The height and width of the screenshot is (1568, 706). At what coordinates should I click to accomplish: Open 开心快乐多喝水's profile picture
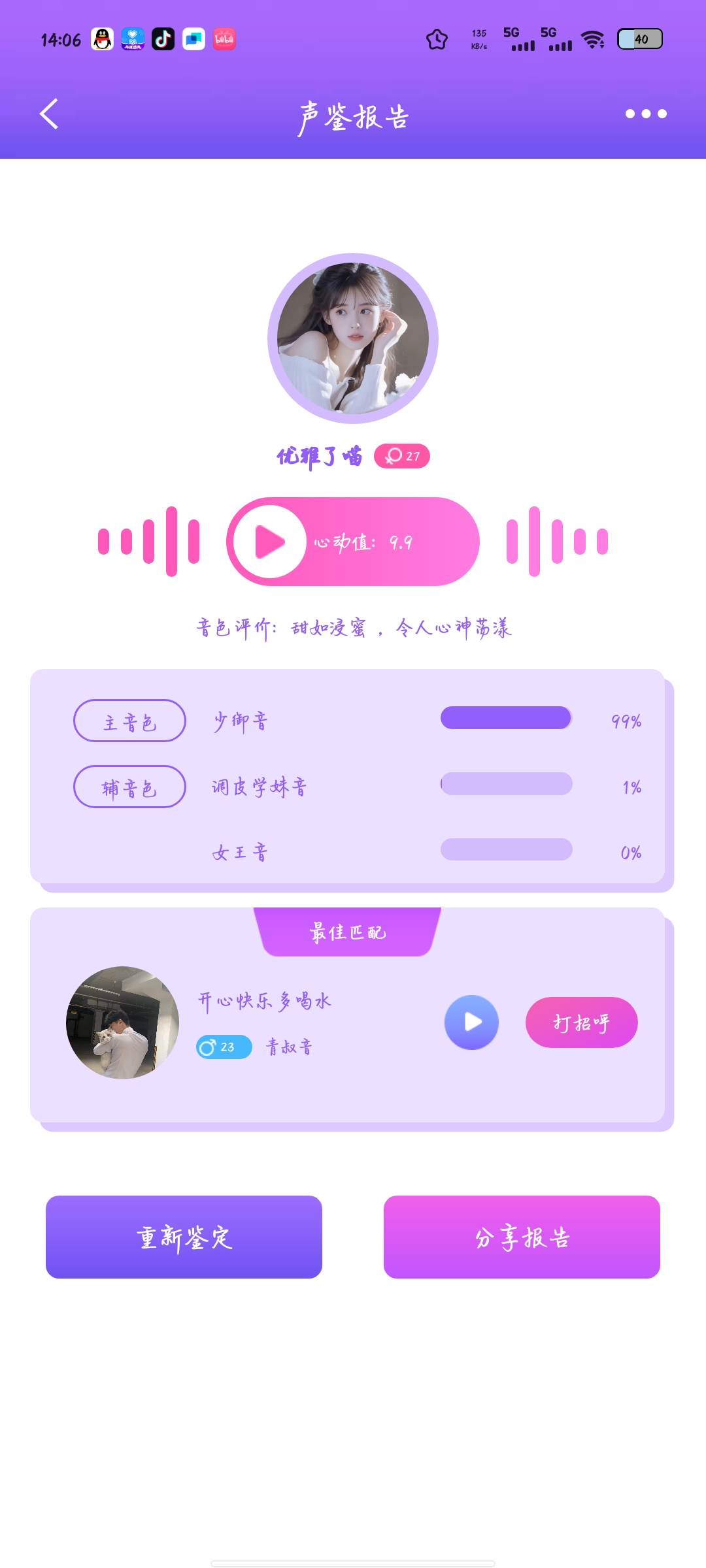(122, 1022)
